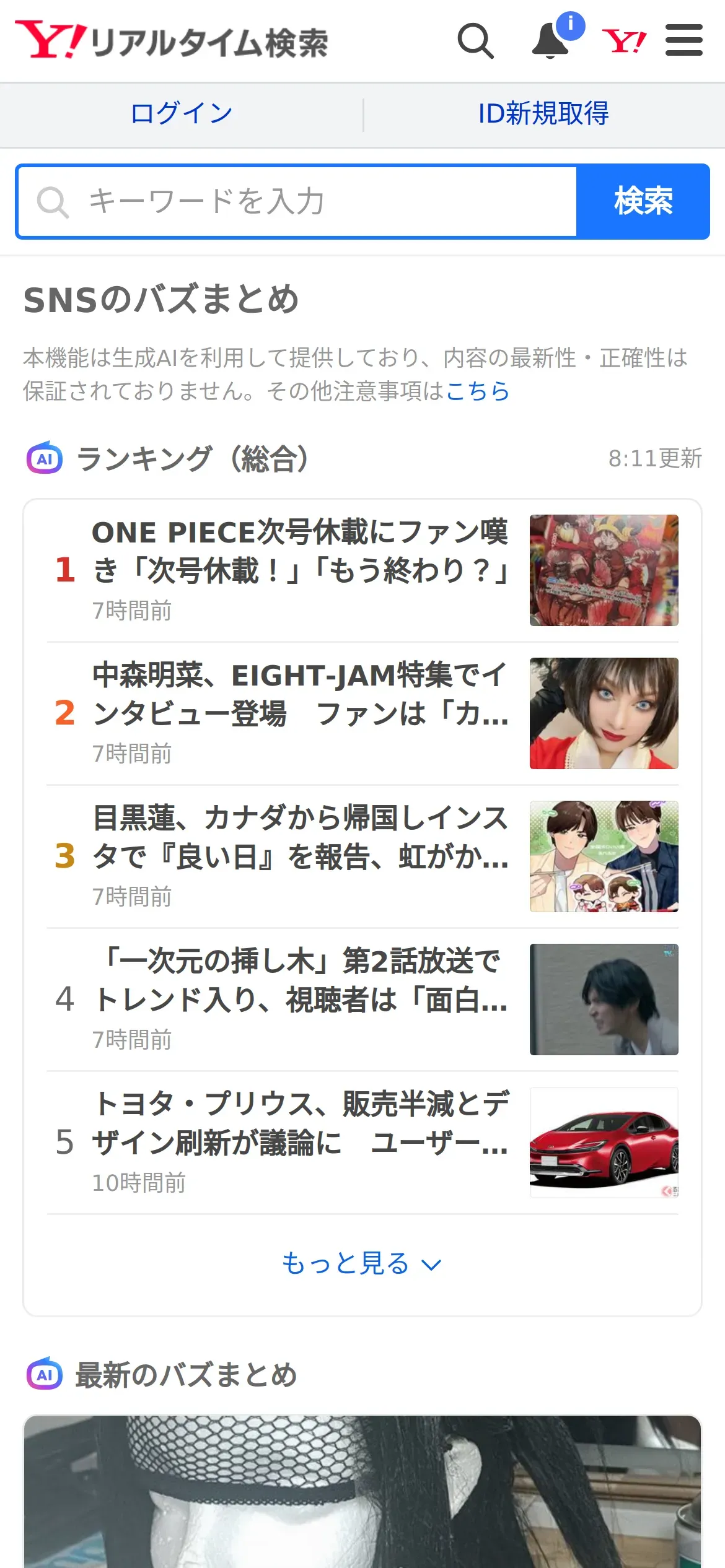Tap the Yahoo! リアルタイム検索 logo

tap(172, 41)
